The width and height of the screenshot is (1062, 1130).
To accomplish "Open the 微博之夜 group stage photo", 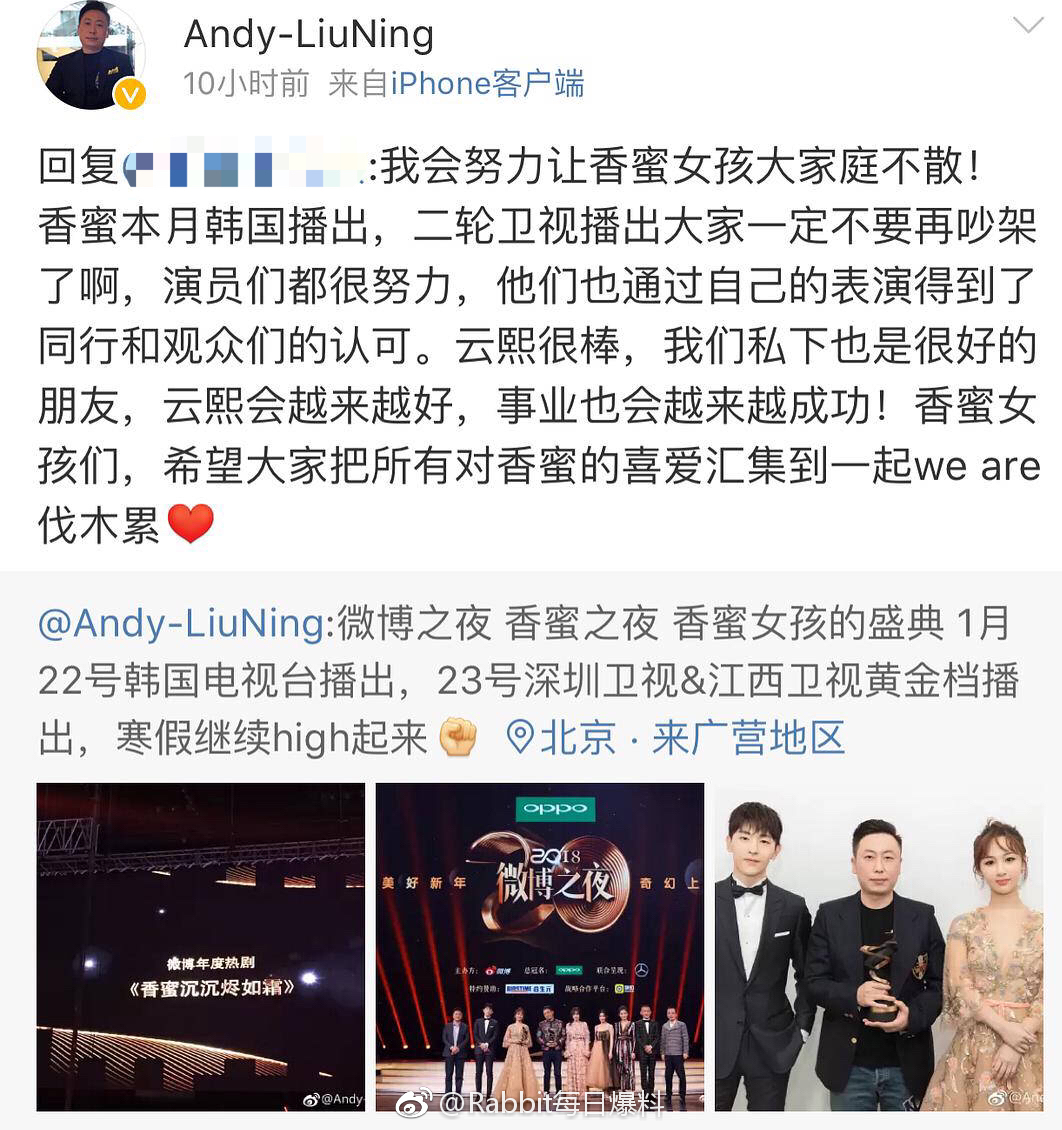I will click(539, 945).
